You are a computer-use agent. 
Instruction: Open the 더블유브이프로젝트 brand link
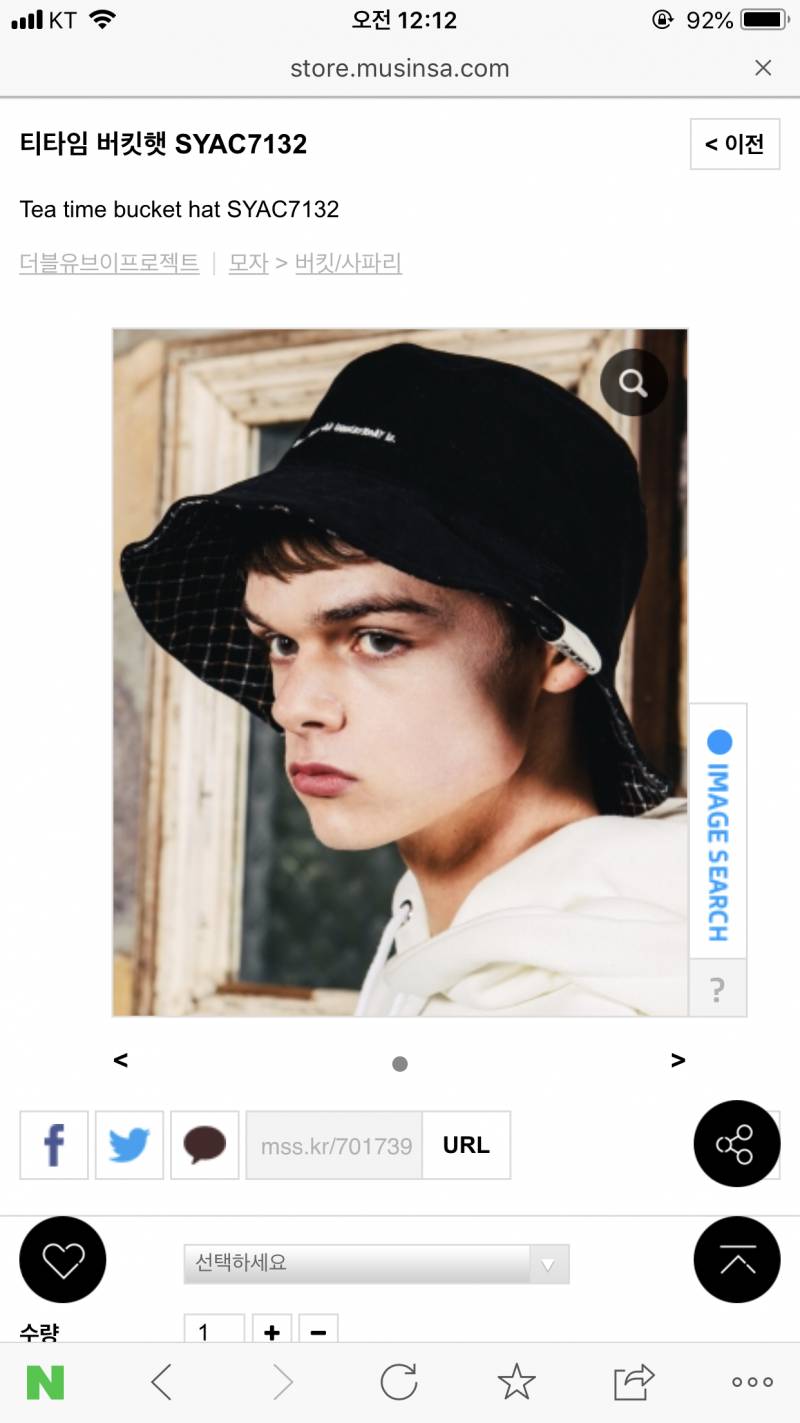pos(109,264)
